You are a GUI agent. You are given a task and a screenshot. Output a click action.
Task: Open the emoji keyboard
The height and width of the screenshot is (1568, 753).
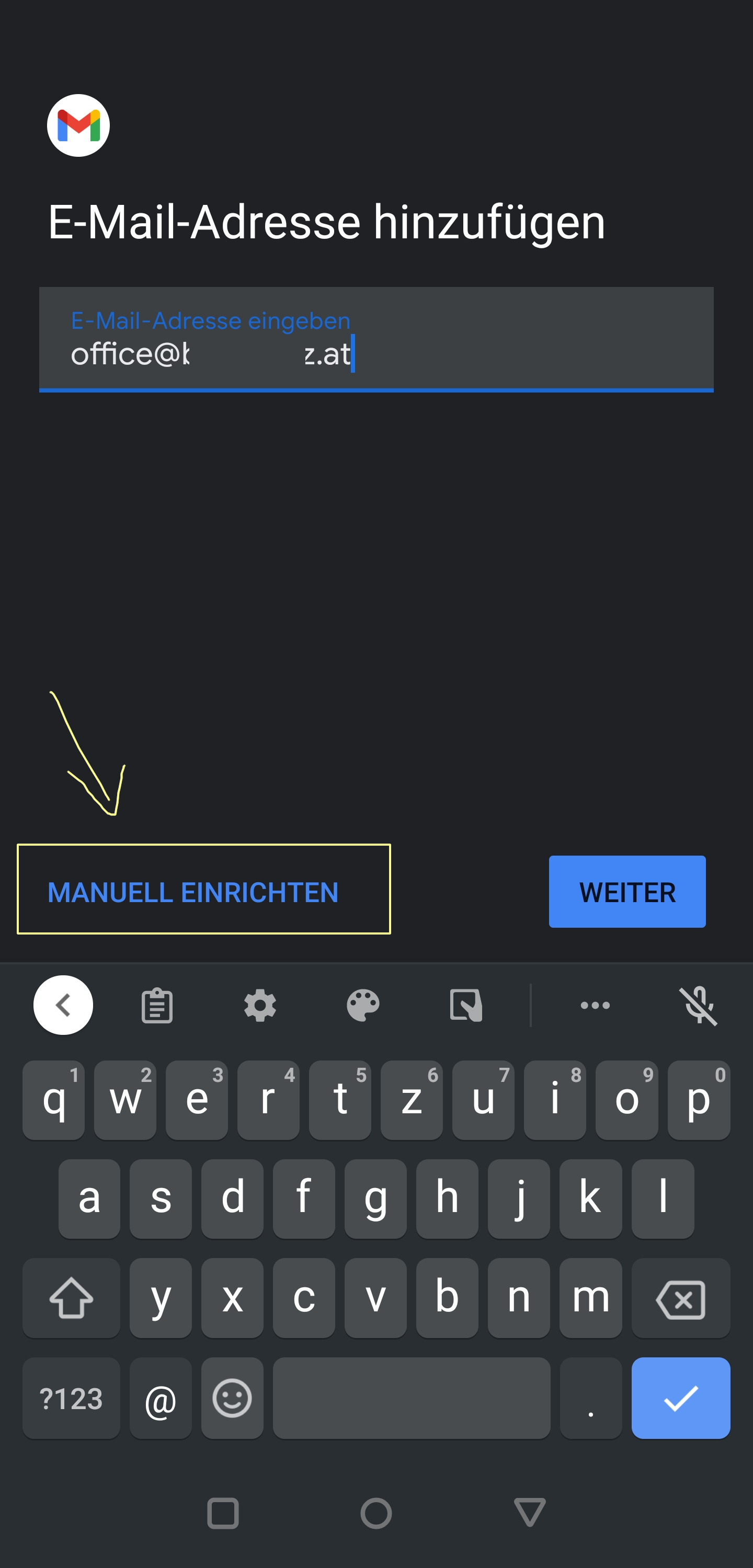pyautogui.click(x=232, y=1398)
